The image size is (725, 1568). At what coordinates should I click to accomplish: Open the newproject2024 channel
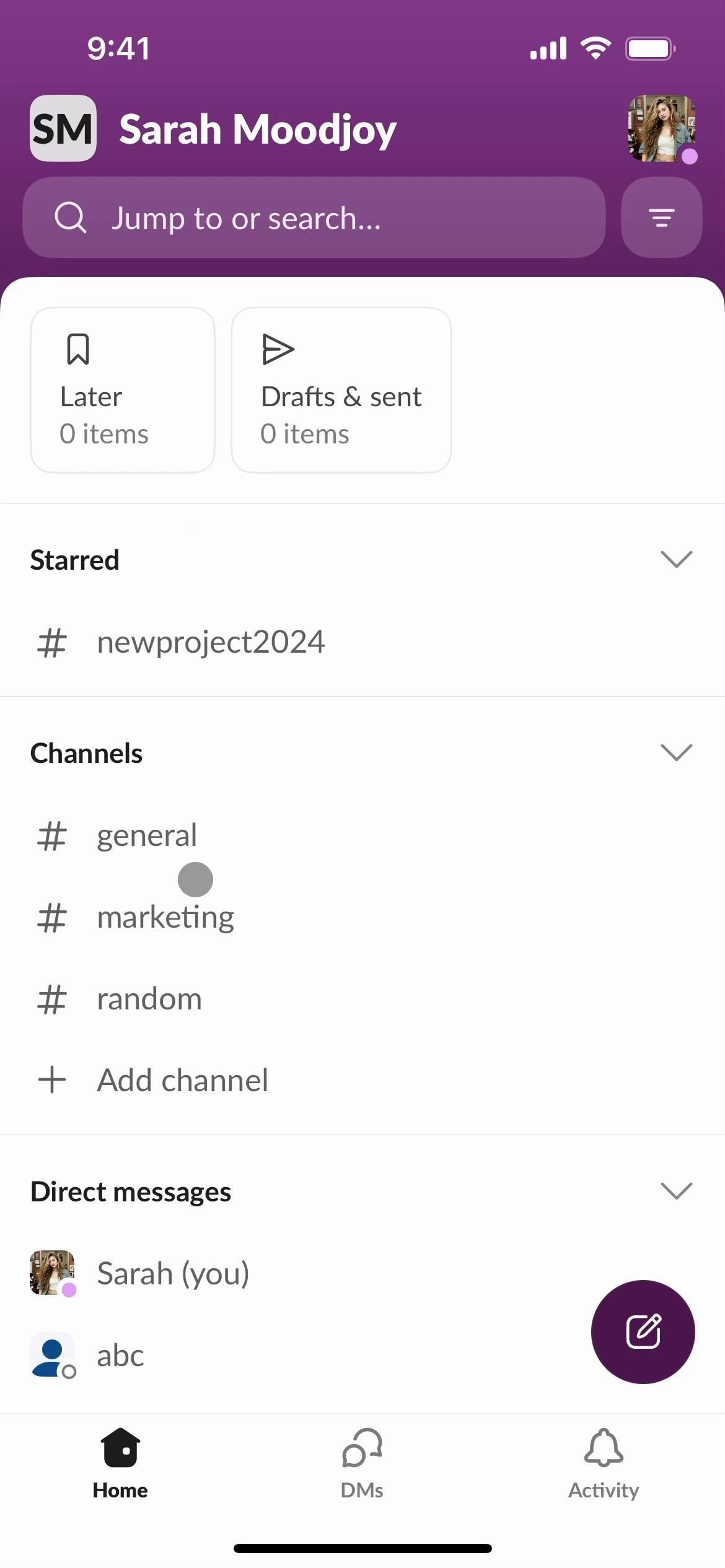pyautogui.click(x=211, y=642)
